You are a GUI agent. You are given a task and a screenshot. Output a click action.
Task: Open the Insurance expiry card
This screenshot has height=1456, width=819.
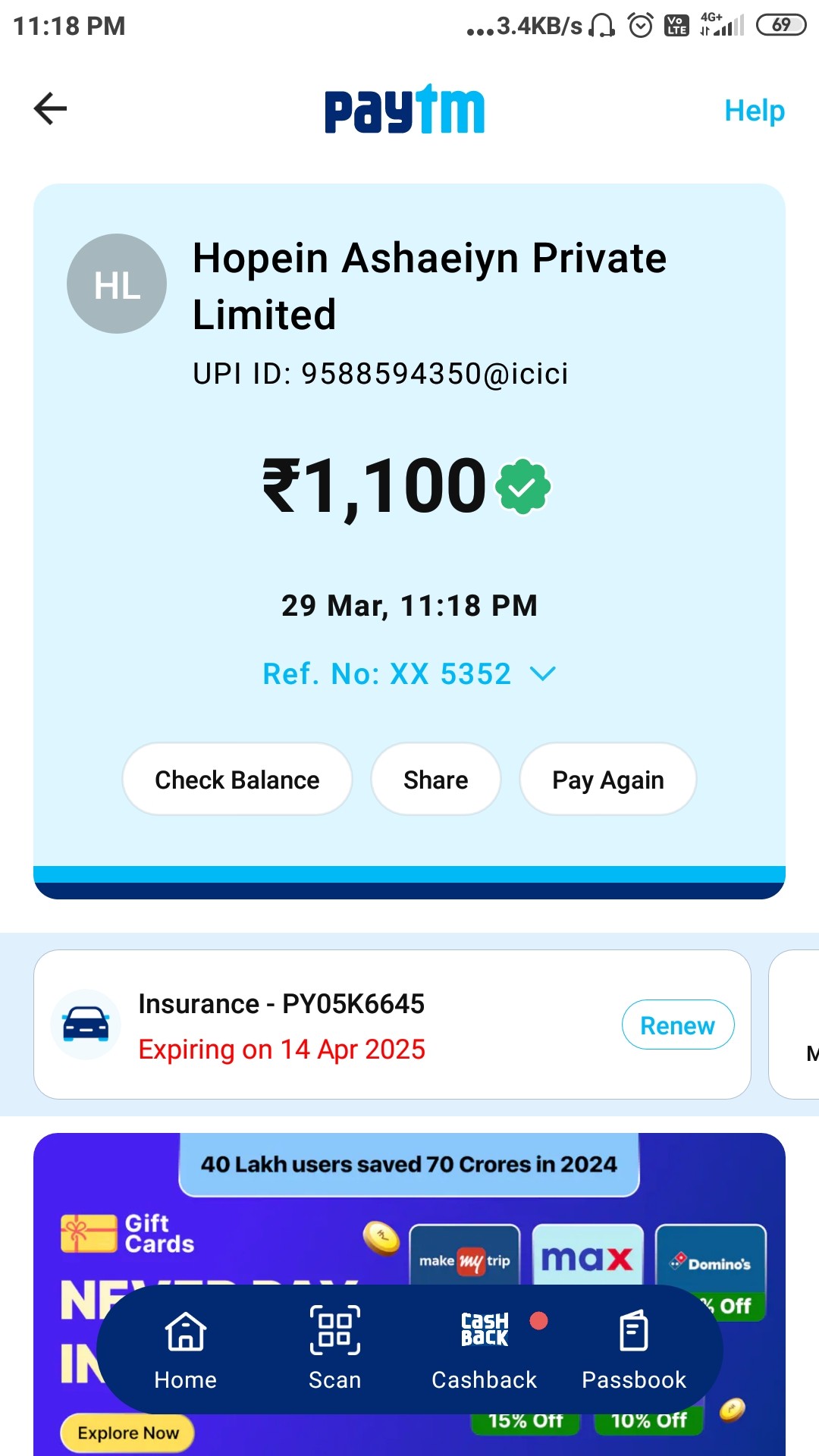point(392,1025)
